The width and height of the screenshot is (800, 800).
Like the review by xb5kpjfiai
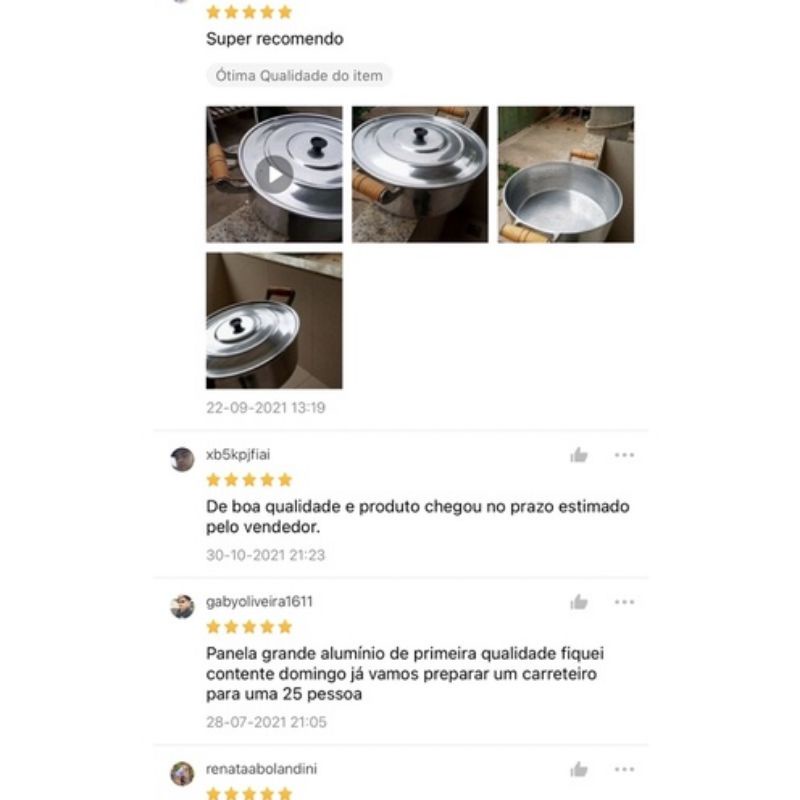(x=579, y=455)
